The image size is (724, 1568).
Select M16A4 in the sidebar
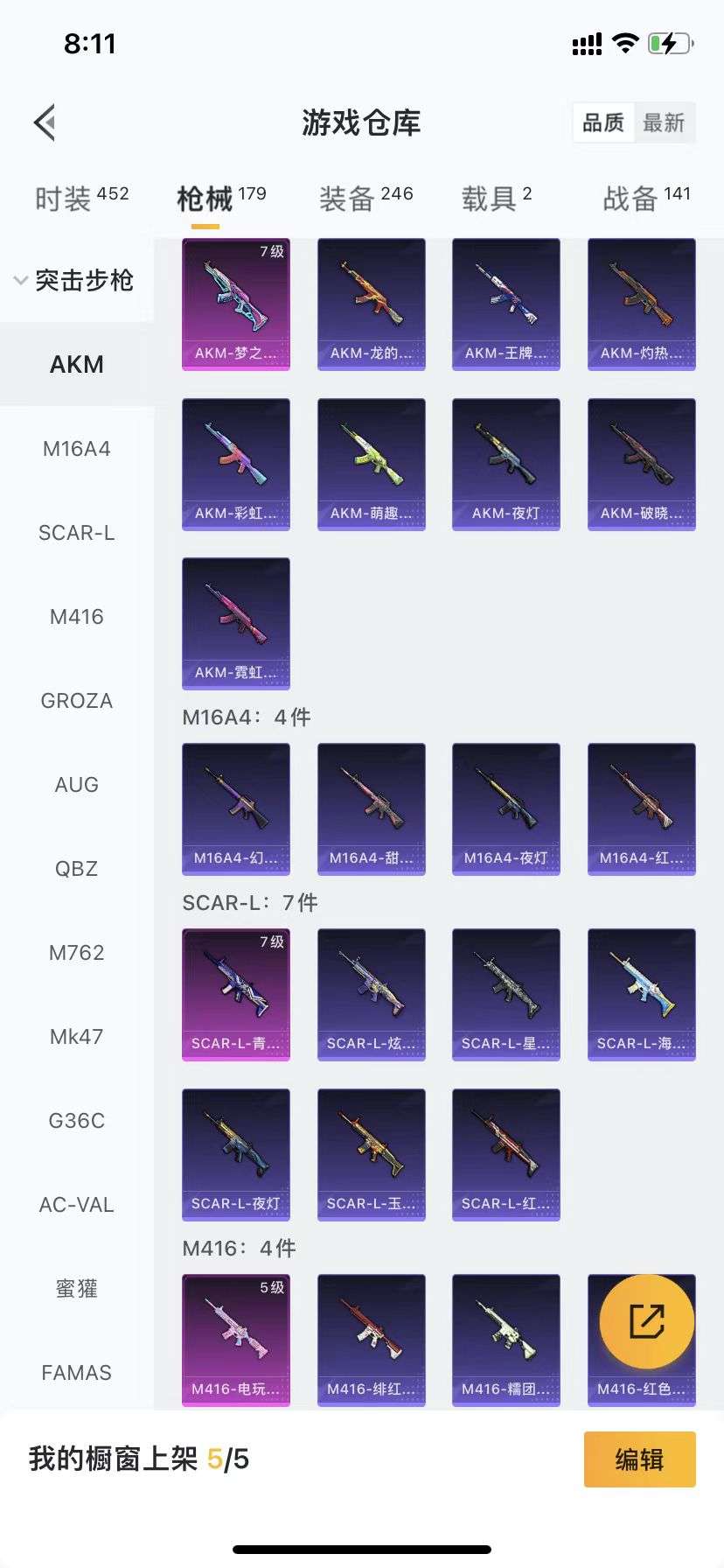point(77,449)
